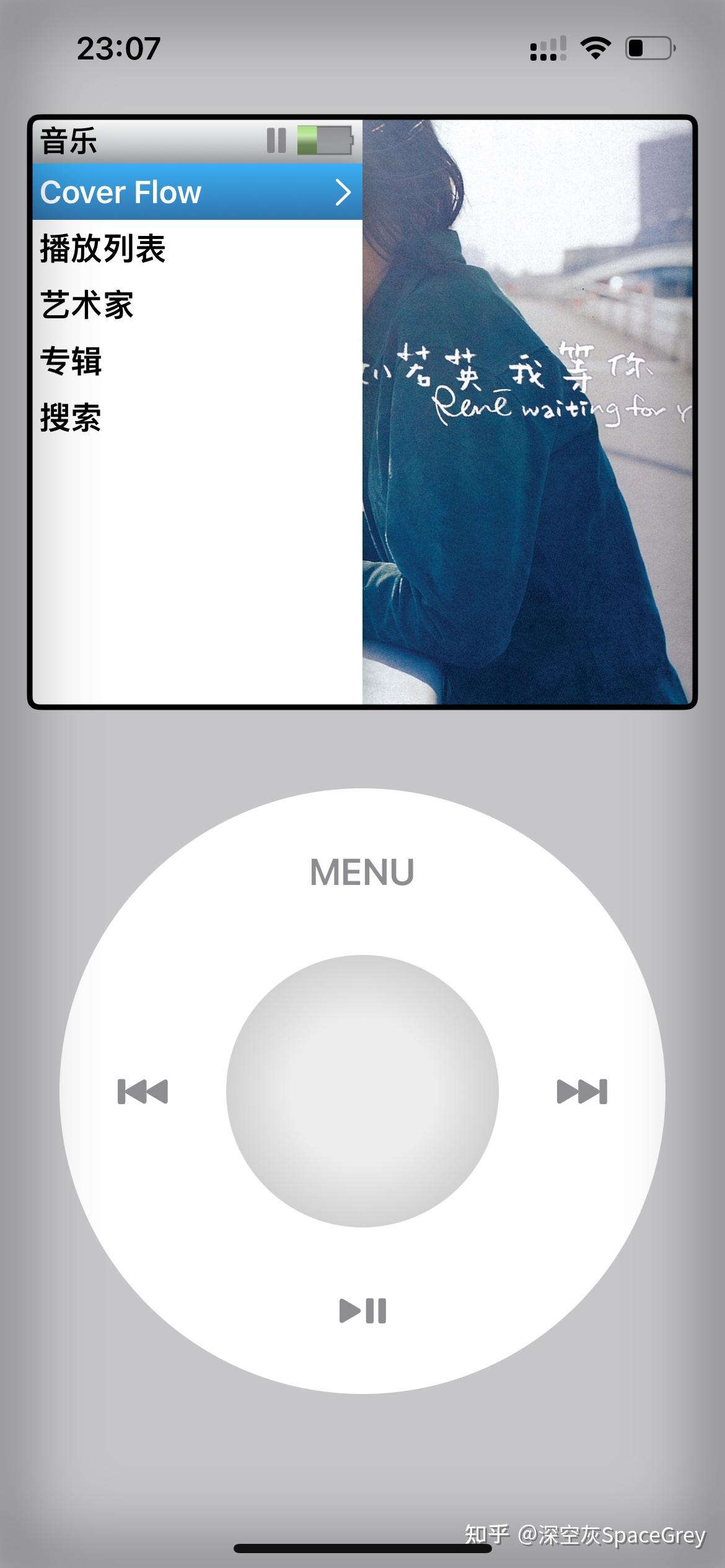Open 播放列表 (playlists)
Viewport: 725px width, 1568px height.
197,249
